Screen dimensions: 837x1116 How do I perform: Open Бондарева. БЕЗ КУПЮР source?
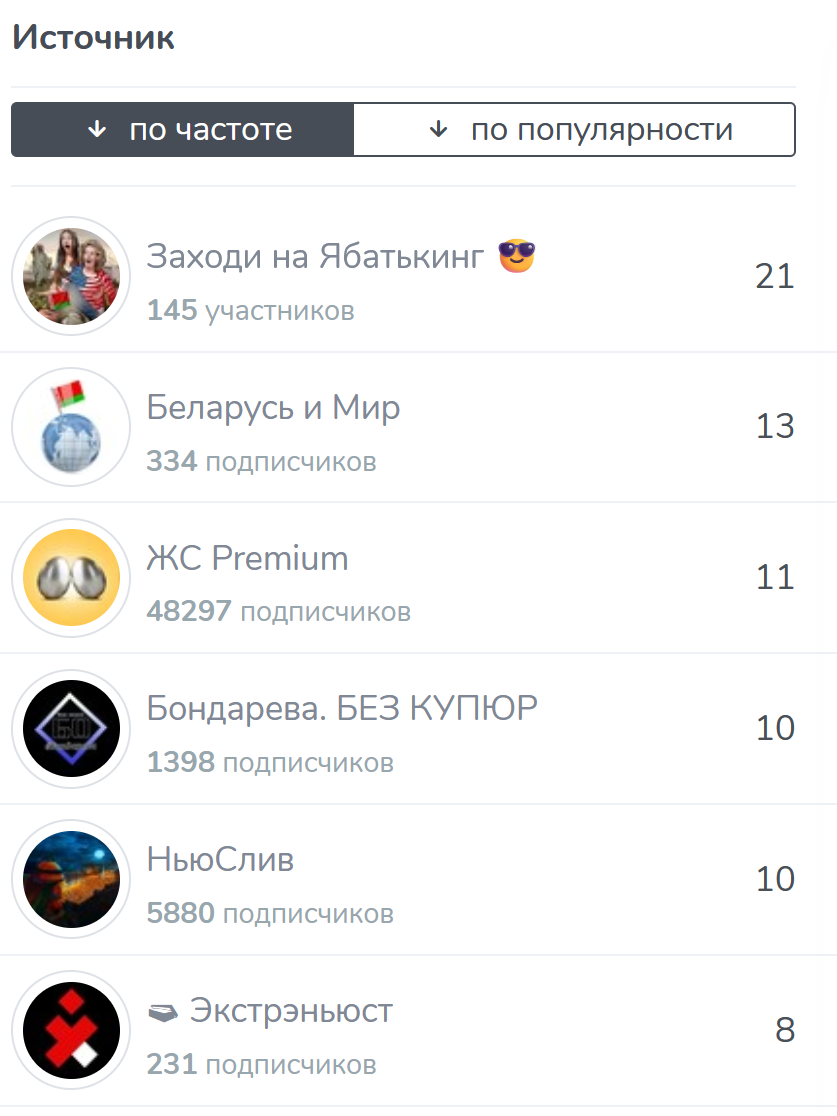click(342, 709)
